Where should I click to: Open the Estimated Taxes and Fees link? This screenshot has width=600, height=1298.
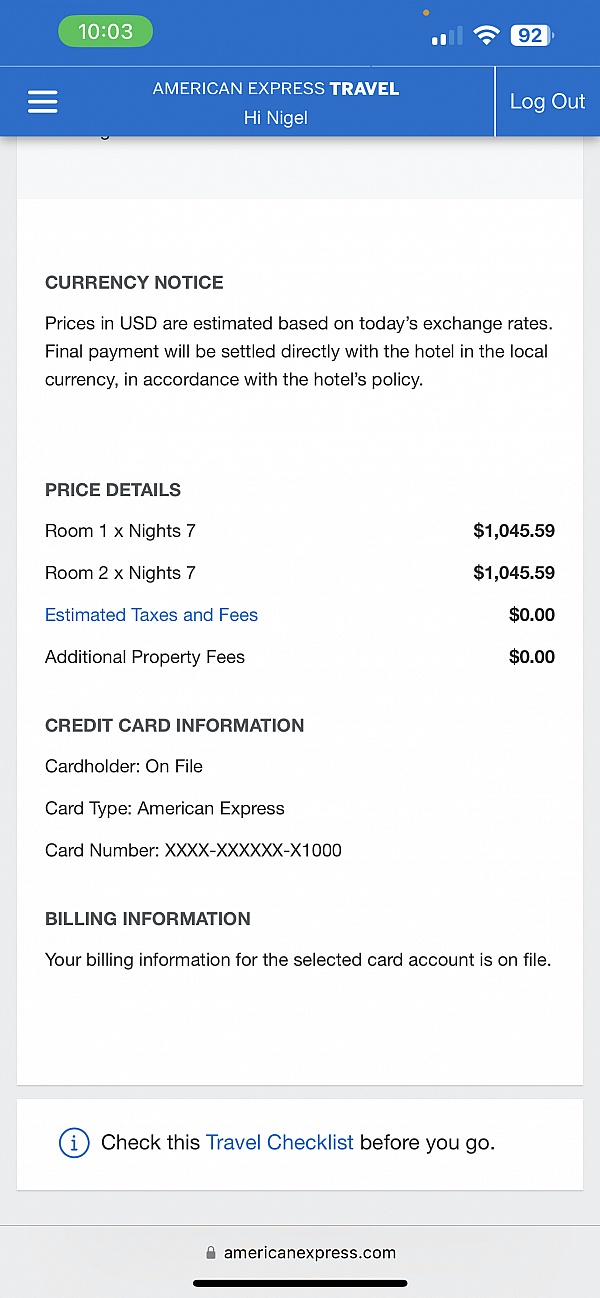151,615
